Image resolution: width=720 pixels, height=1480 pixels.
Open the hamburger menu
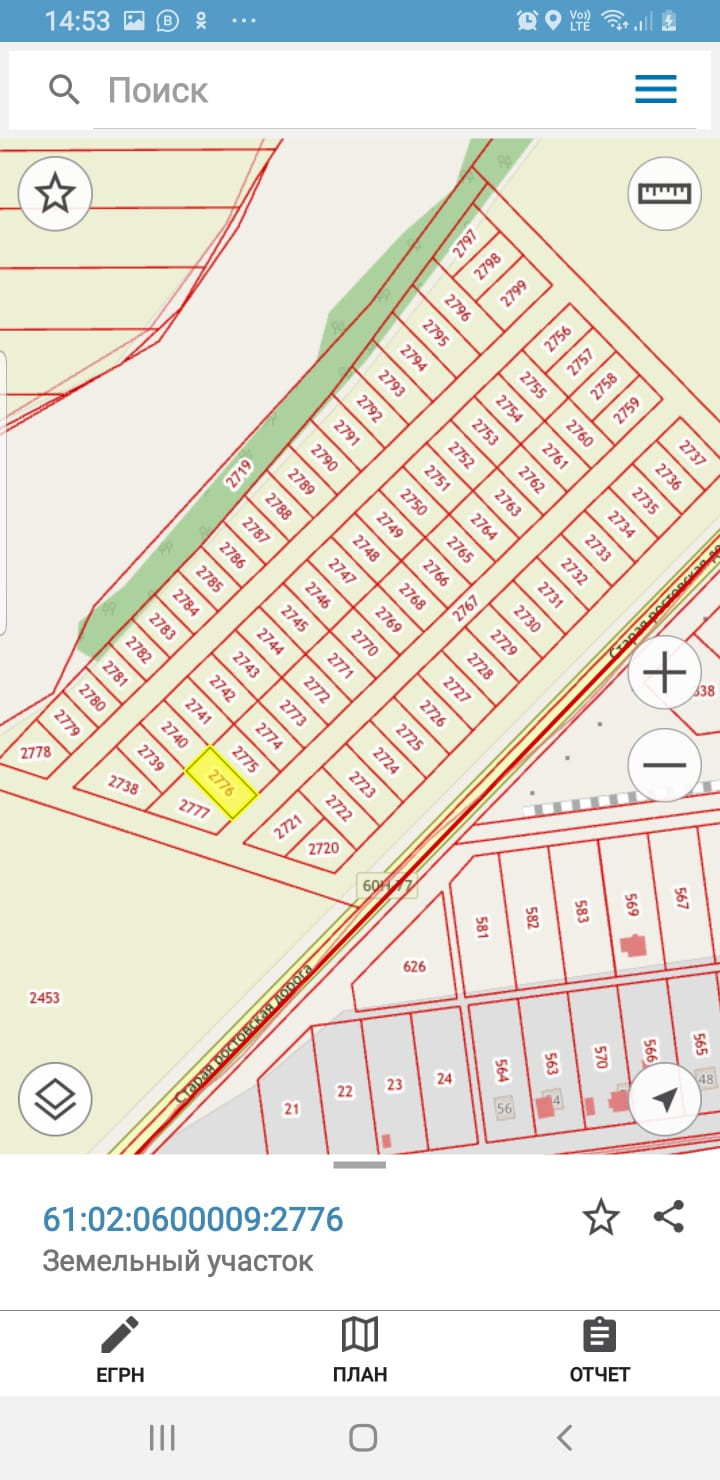pyautogui.click(x=656, y=91)
